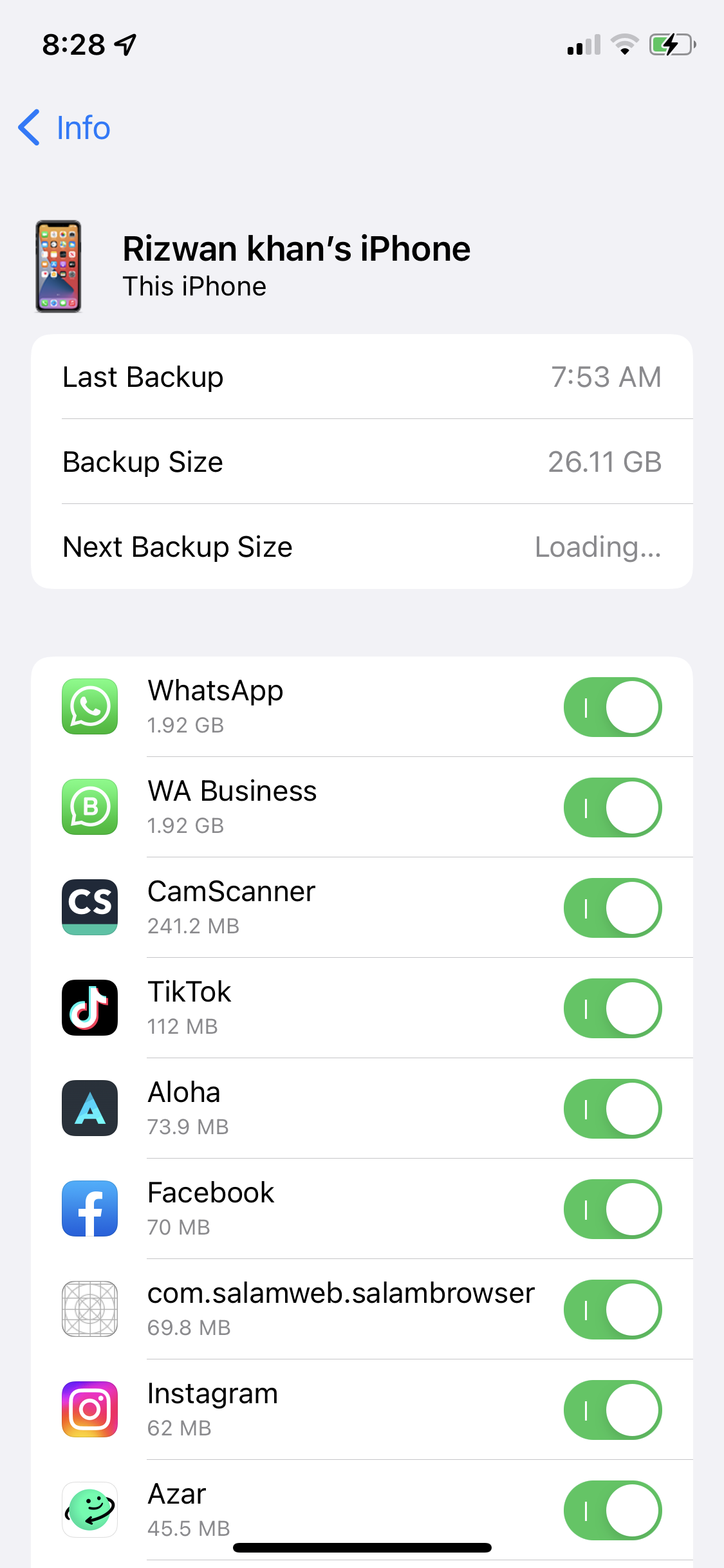Disable WhatsApp backup toggle
Viewport: 724px width, 1568px height.
(x=613, y=707)
